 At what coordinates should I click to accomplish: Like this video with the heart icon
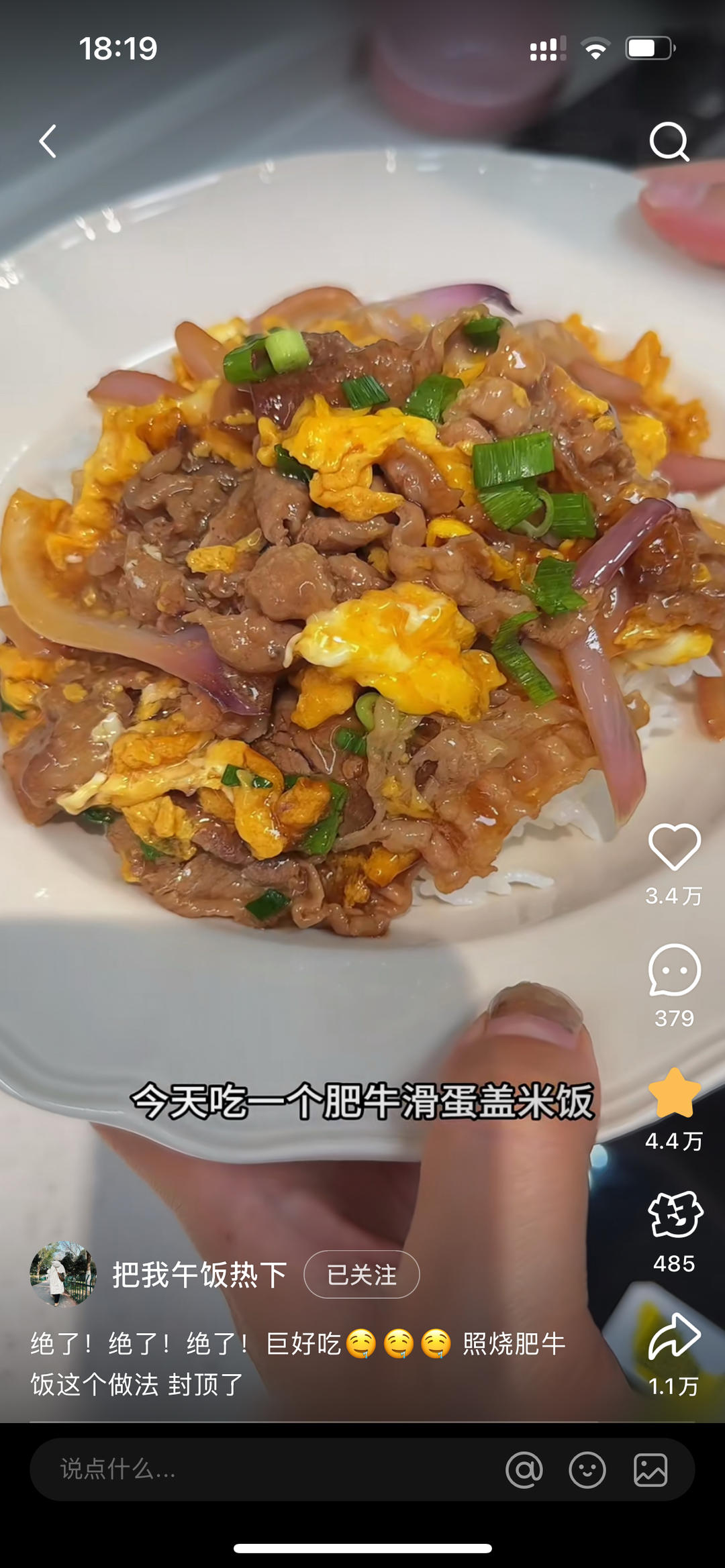point(674,847)
